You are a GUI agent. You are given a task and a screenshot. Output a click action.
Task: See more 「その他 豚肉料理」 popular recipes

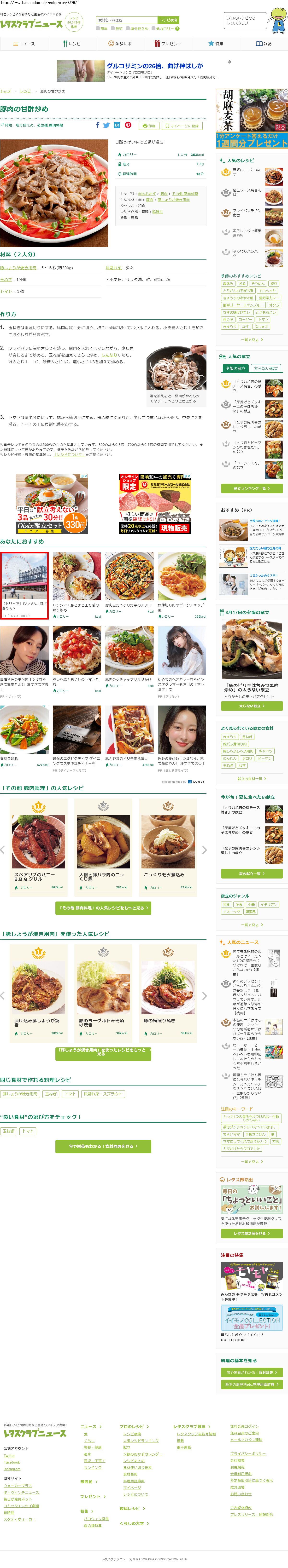pos(103,907)
